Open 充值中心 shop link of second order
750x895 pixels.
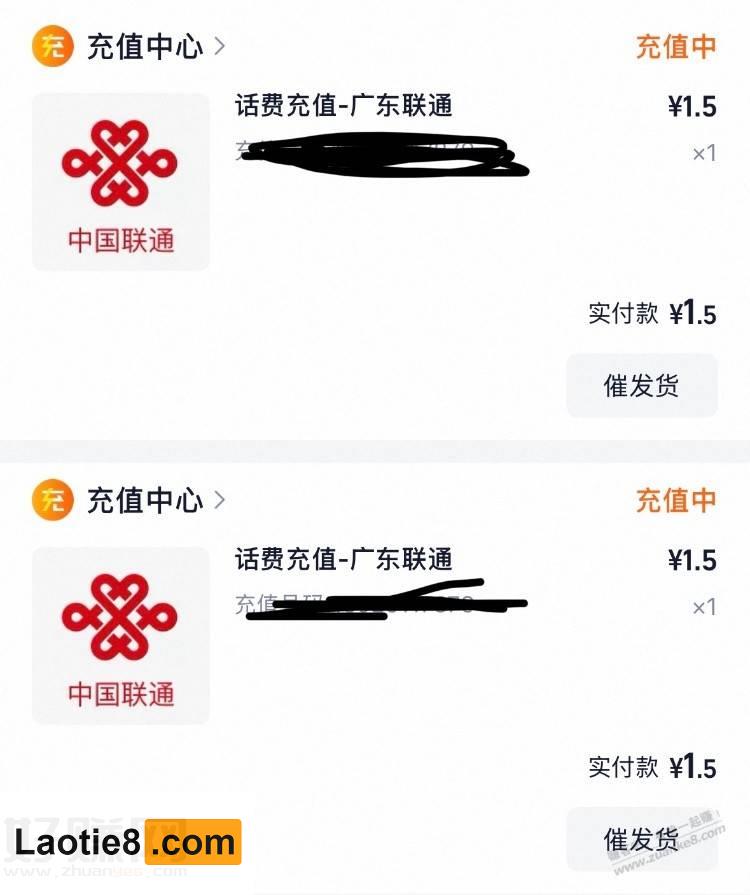tap(144, 500)
